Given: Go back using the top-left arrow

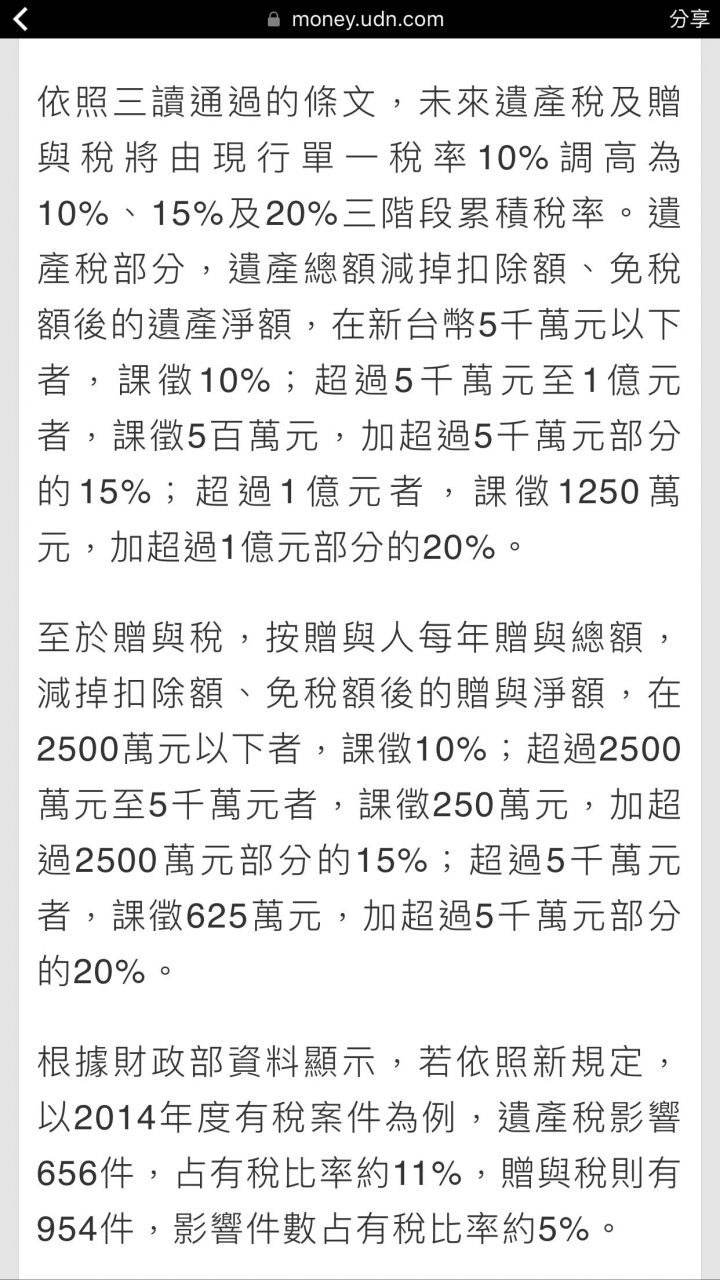Looking at the screenshot, I should [x=20, y=19].
